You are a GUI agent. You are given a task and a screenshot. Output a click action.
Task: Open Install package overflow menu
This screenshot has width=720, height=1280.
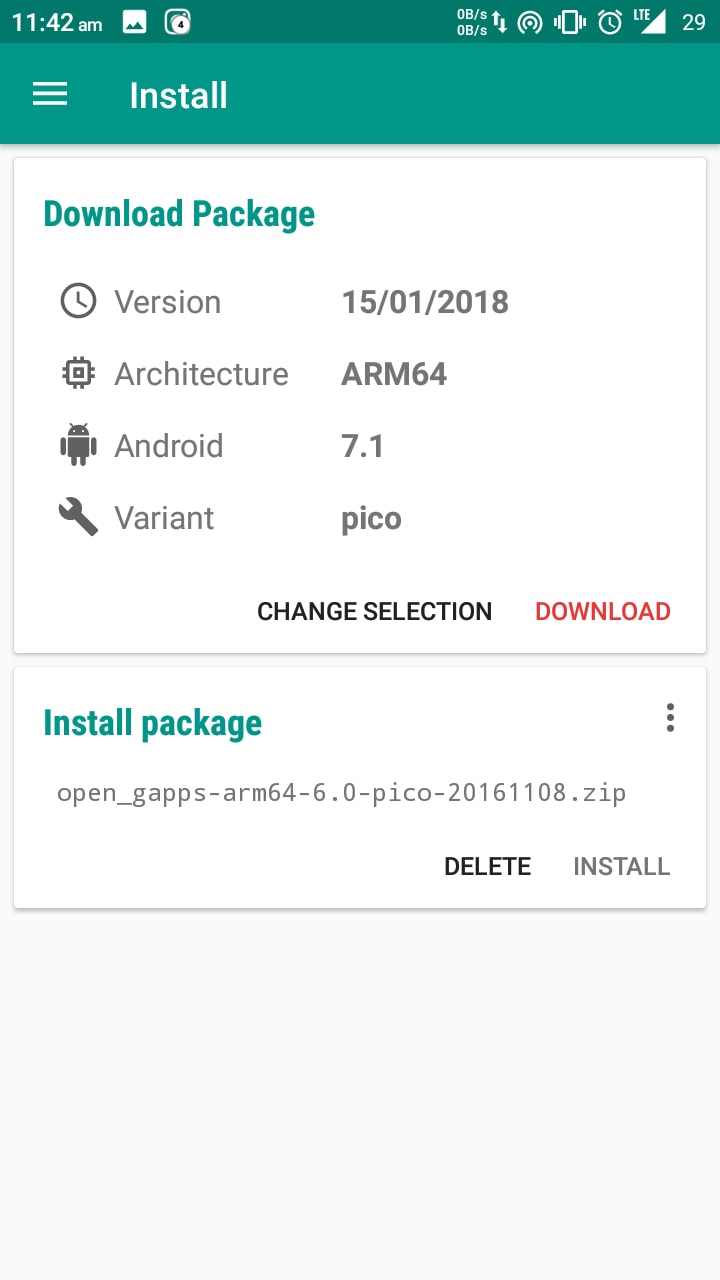tap(670, 717)
